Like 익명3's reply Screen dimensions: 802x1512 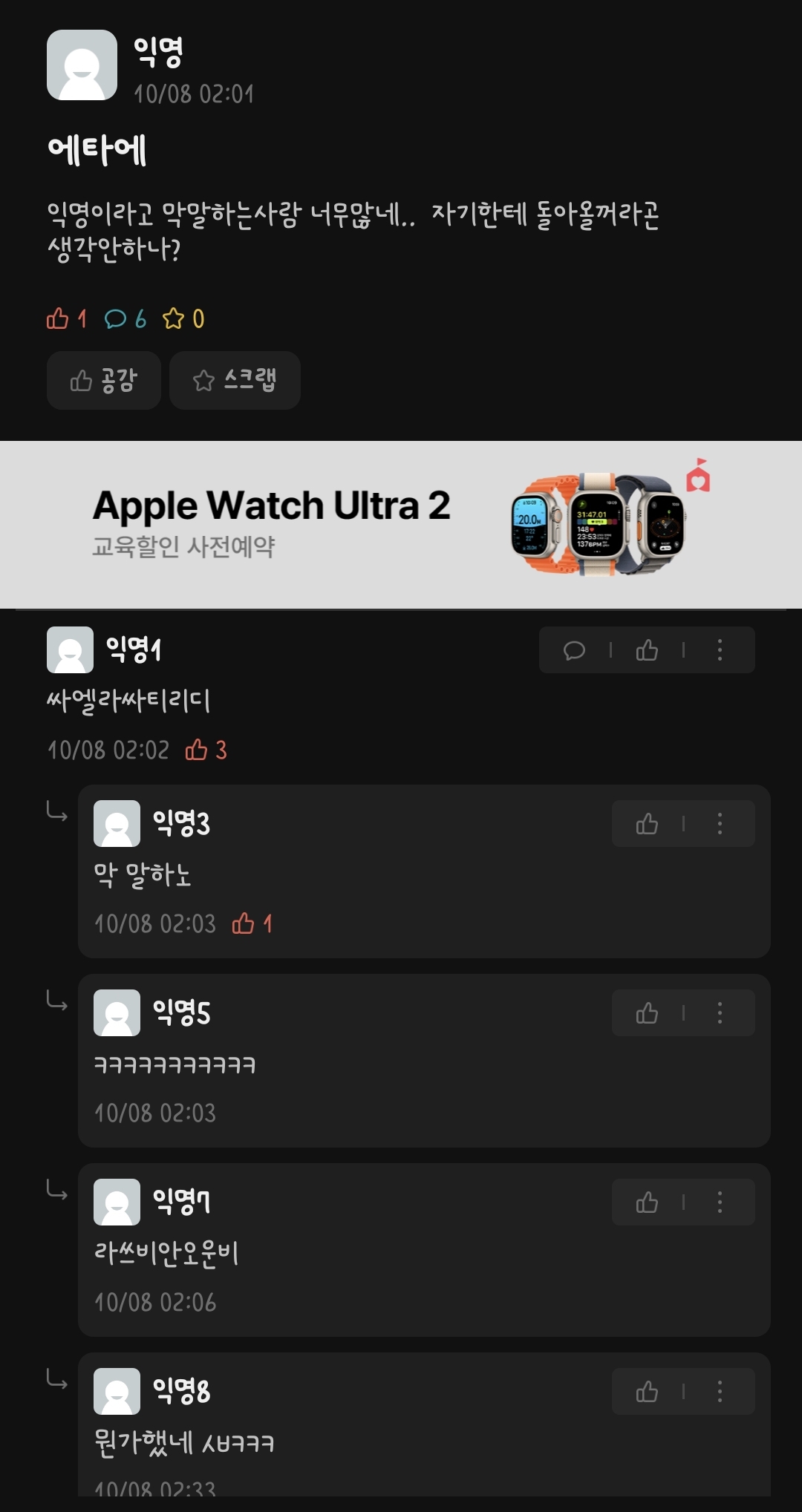click(647, 824)
